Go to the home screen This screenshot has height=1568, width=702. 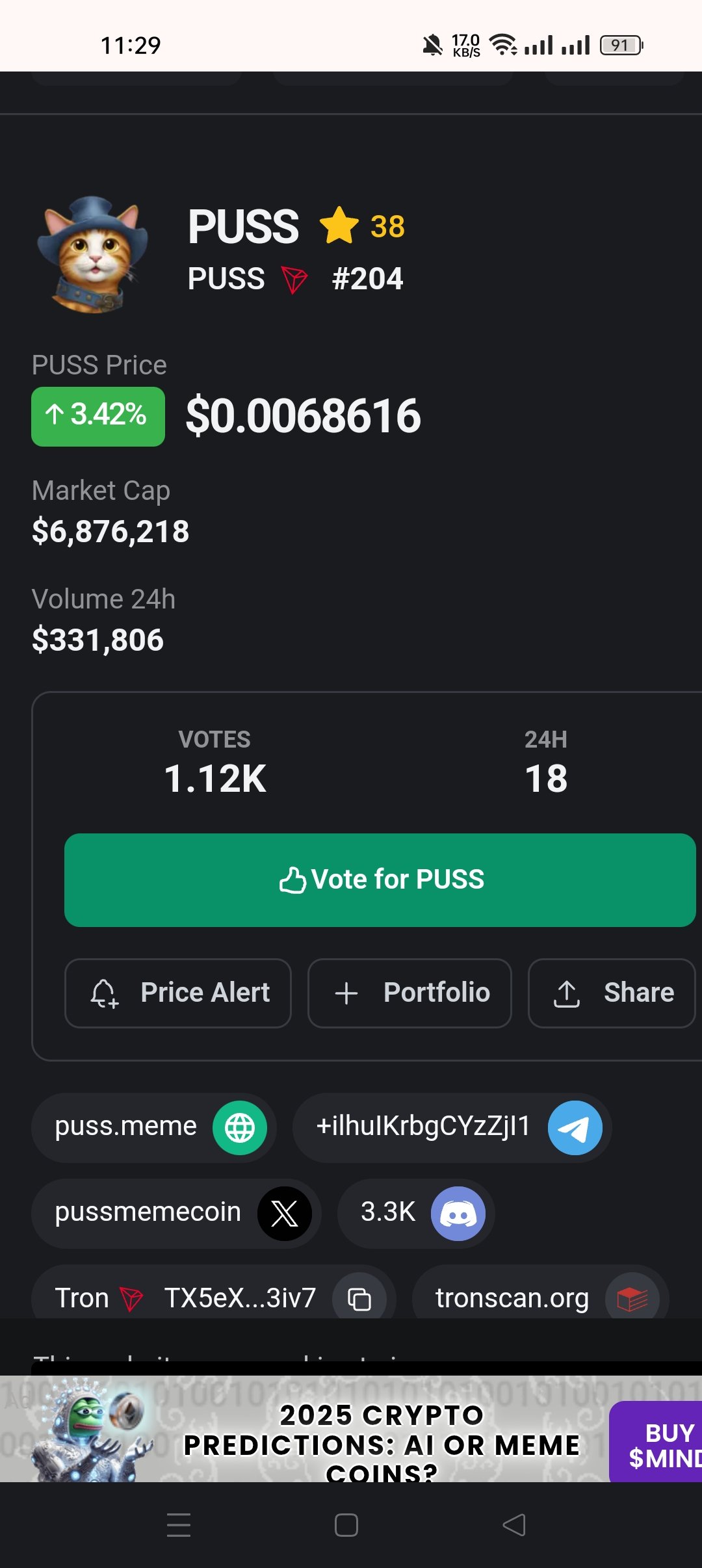pyautogui.click(x=346, y=1524)
